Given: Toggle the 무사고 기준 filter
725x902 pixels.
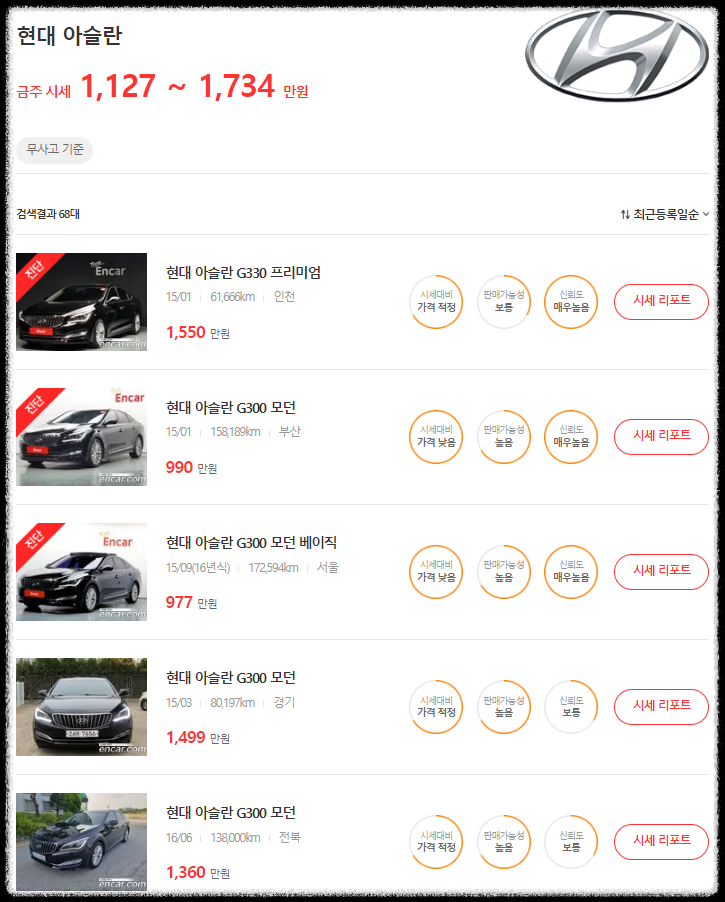Looking at the screenshot, I should click(x=54, y=150).
